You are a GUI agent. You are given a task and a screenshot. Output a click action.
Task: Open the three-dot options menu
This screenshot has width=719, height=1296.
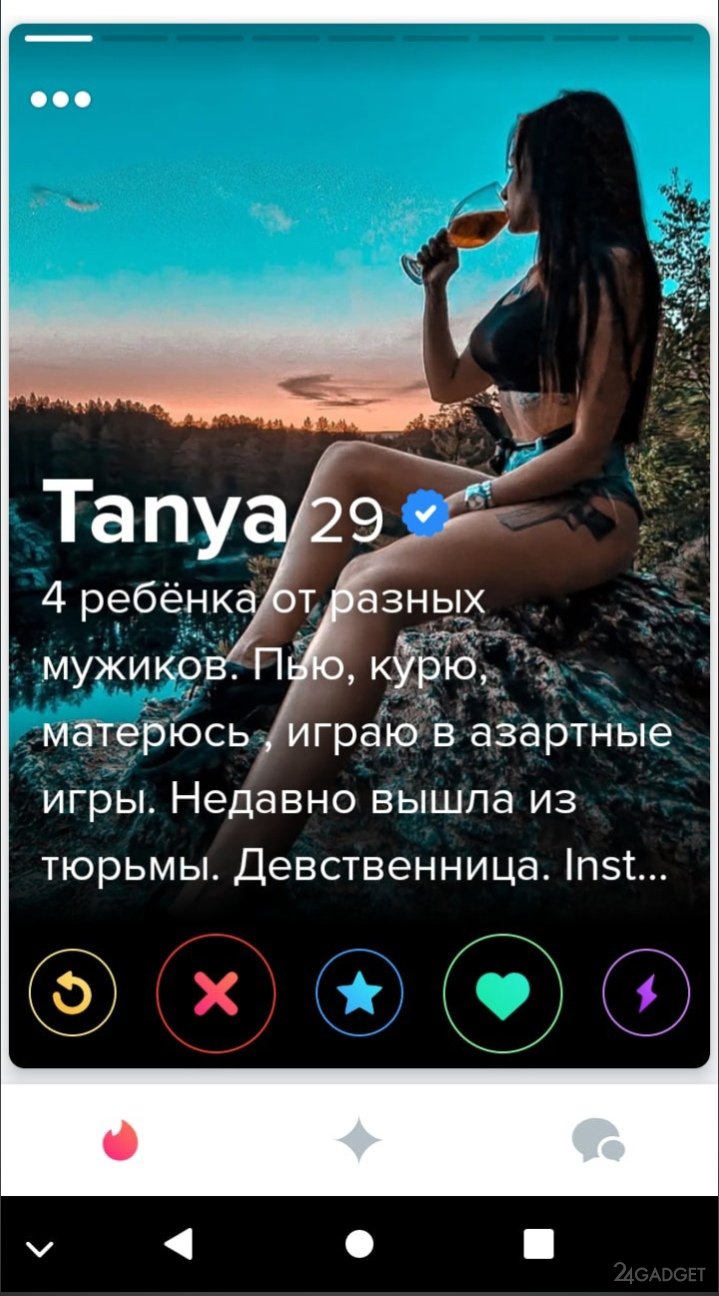pyautogui.click(x=61, y=98)
